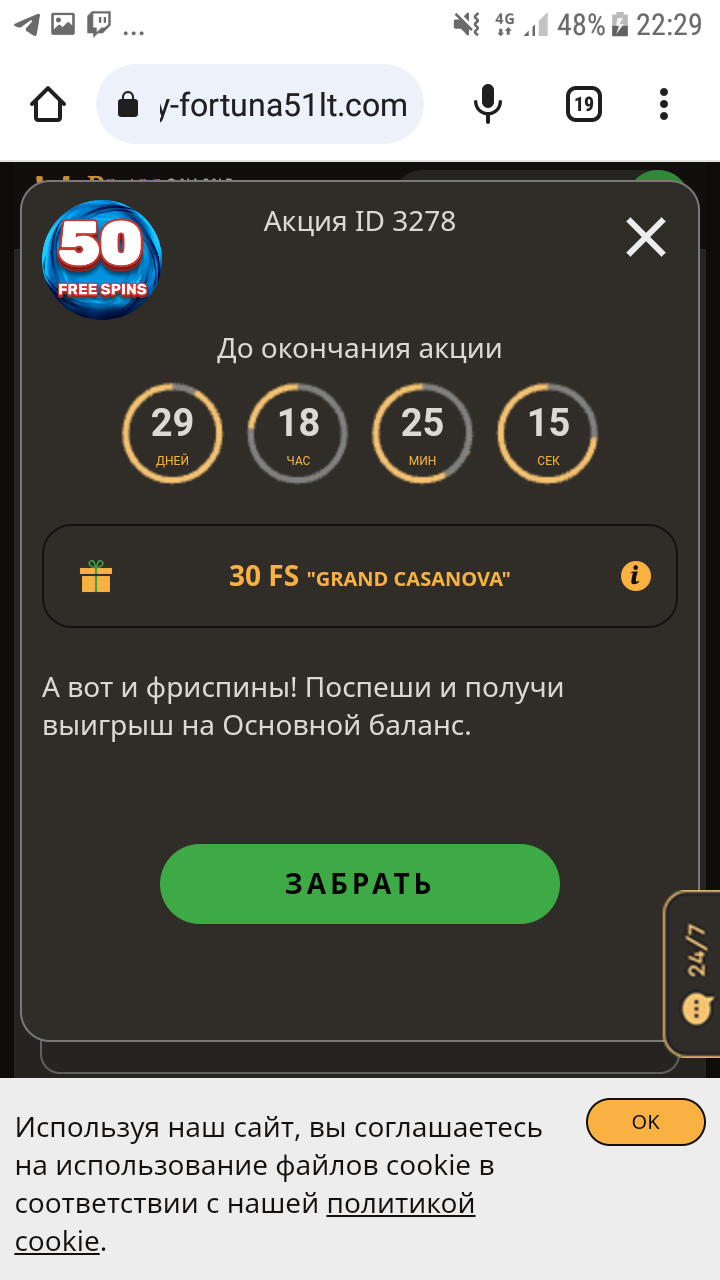Open info icon for 30 FS Grand Casanova
The image size is (720, 1280).
coord(636,576)
